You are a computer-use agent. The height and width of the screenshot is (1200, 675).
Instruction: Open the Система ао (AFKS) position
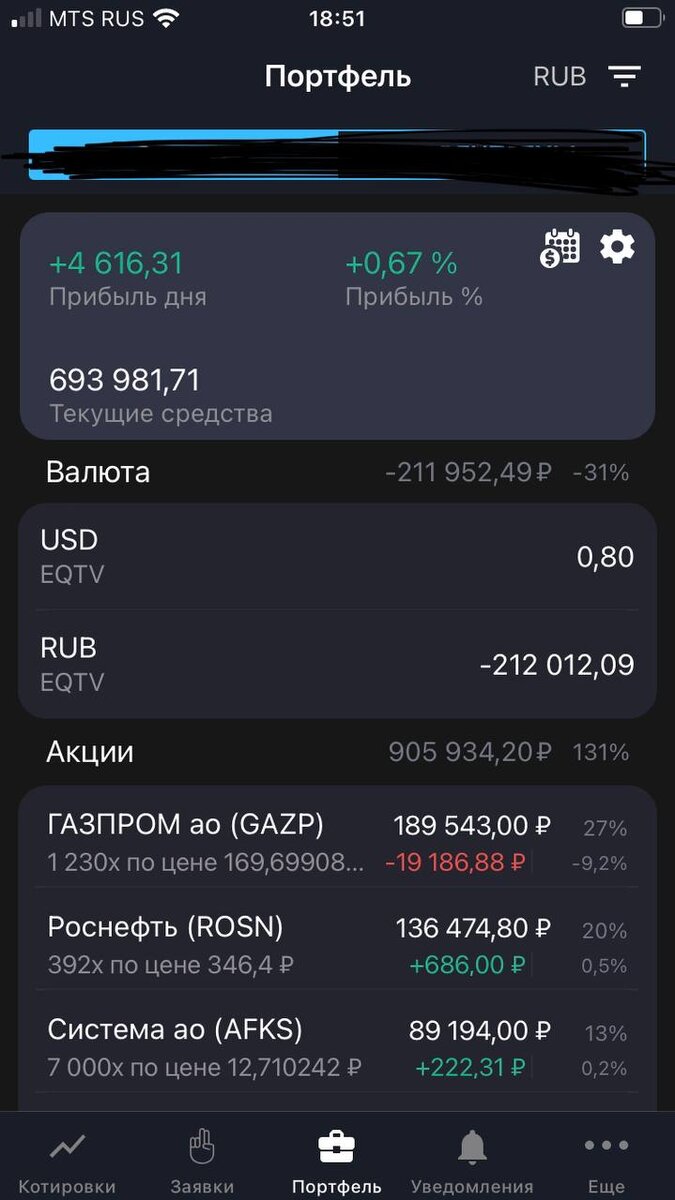337,1047
